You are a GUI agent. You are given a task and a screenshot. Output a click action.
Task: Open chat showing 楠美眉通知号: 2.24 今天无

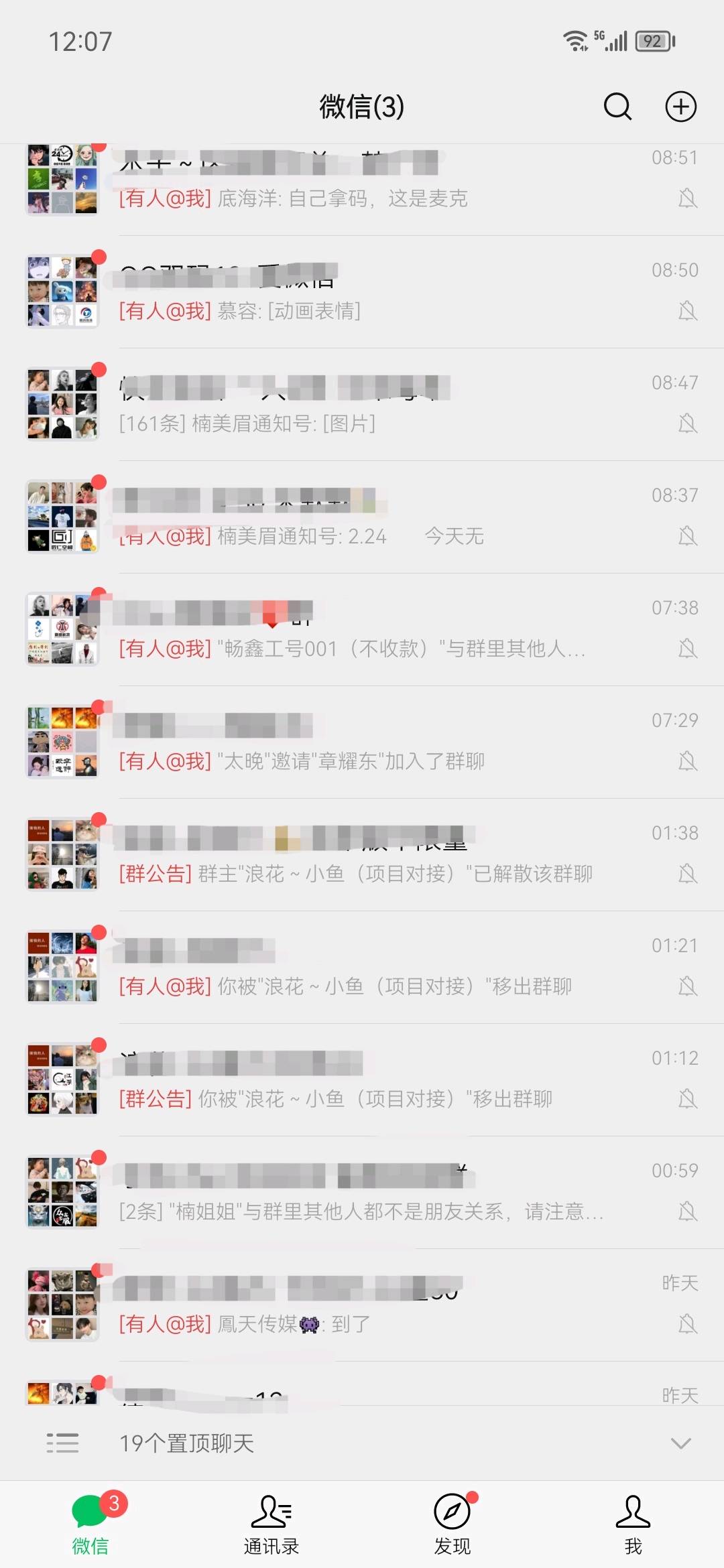pyautogui.click(x=362, y=517)
